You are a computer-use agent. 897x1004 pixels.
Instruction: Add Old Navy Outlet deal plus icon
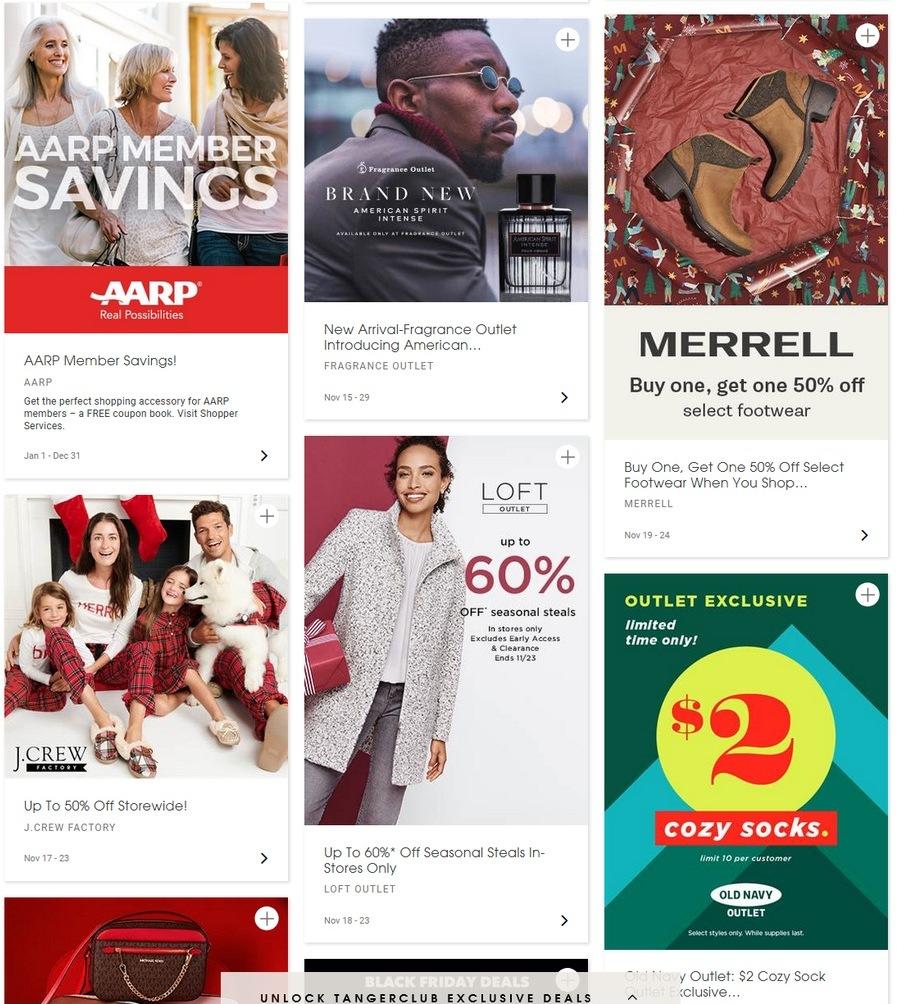(x=867, y=595)
